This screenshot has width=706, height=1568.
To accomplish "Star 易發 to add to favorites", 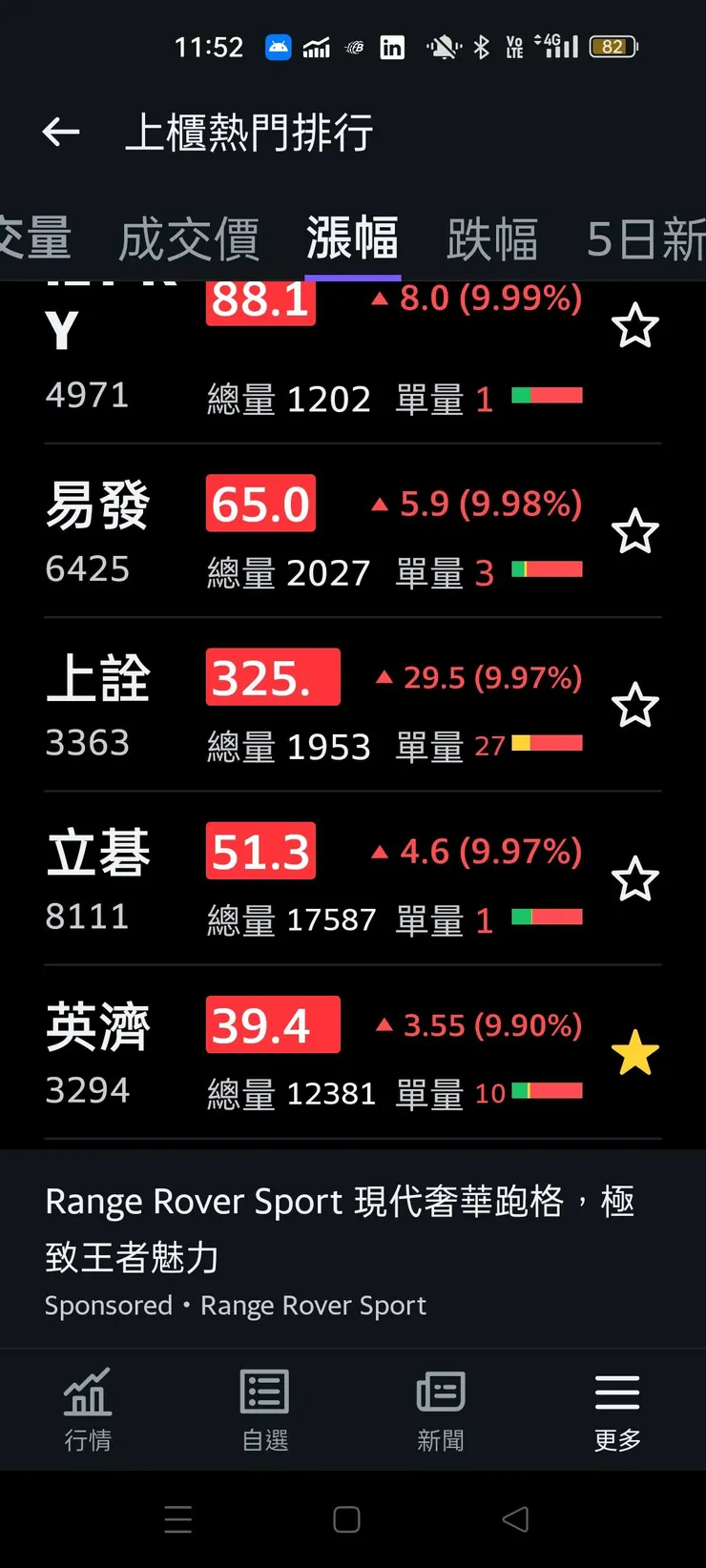I will point(634,531).
